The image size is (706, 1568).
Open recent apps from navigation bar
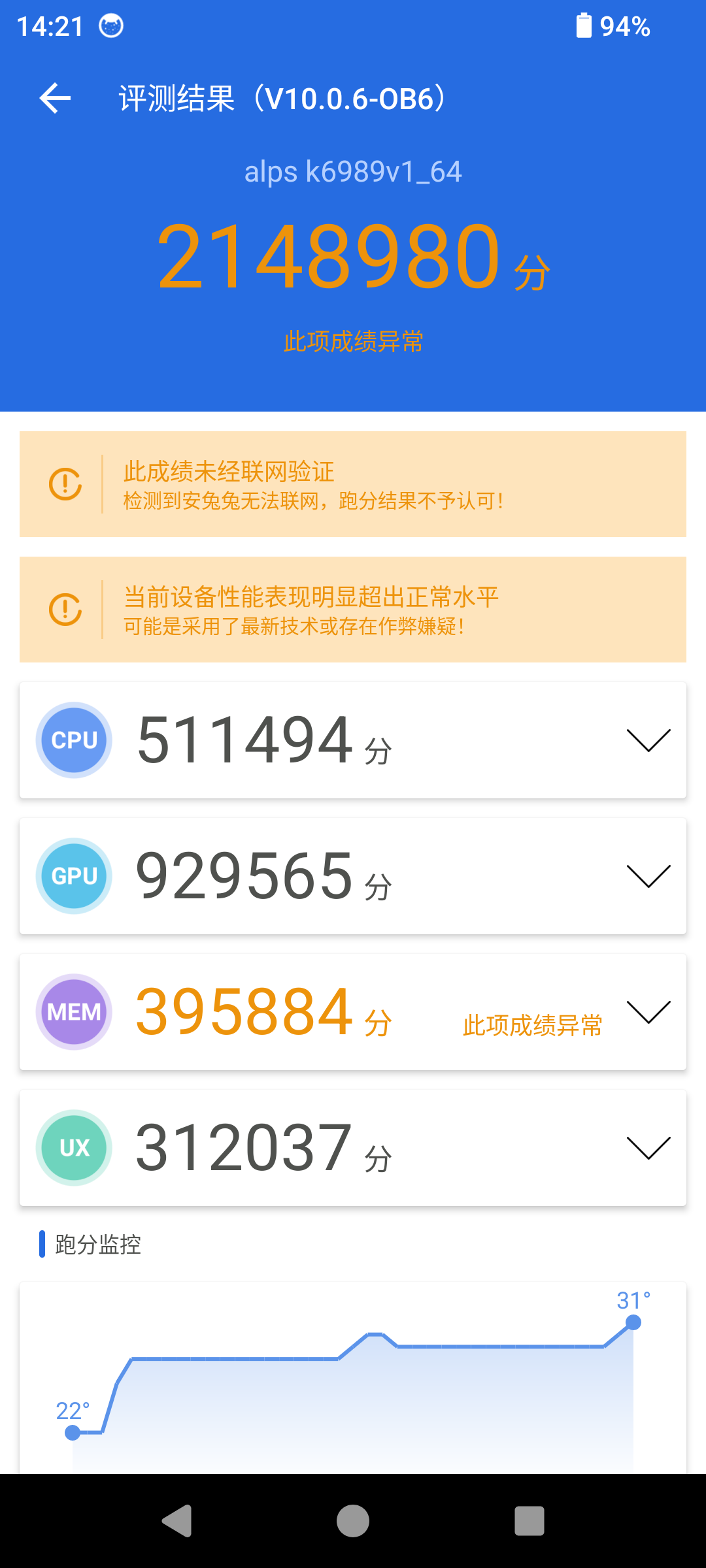click(x=529, y=1521)
